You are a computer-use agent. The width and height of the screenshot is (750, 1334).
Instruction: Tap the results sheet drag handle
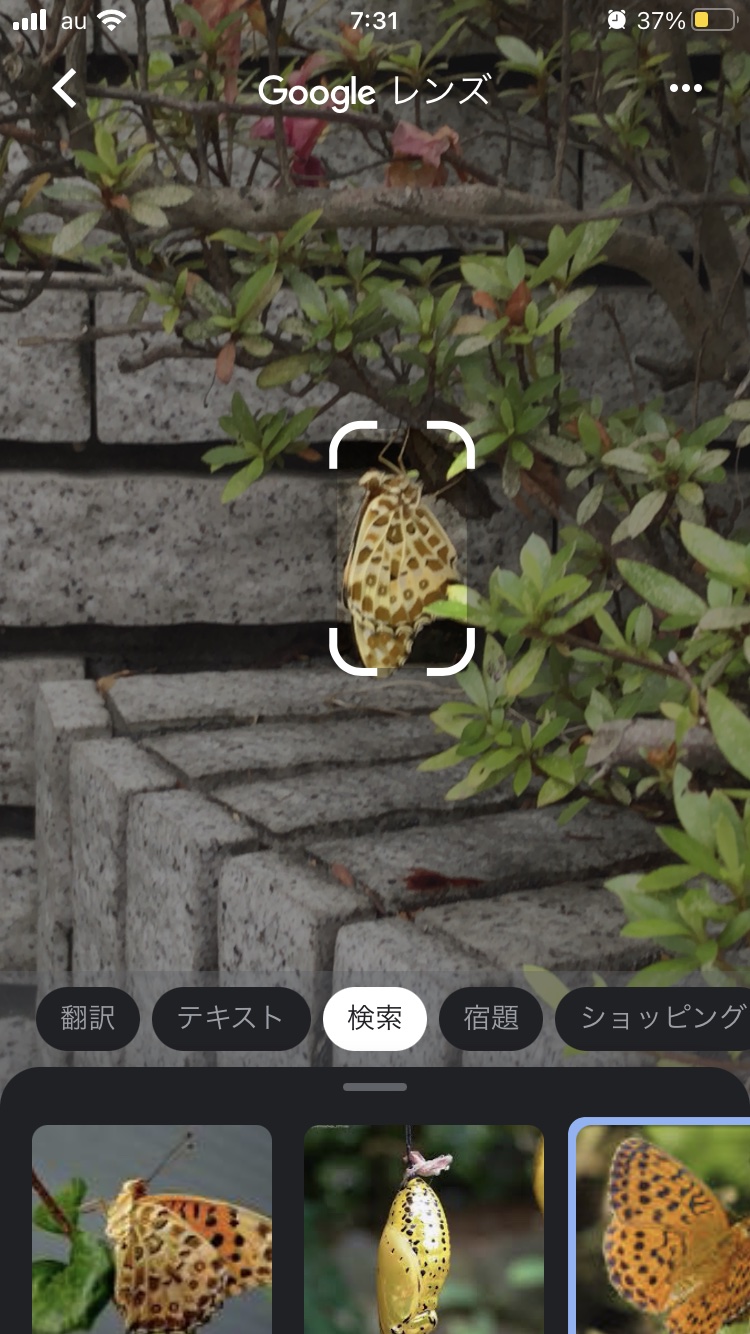click(x=375, y=1087)
